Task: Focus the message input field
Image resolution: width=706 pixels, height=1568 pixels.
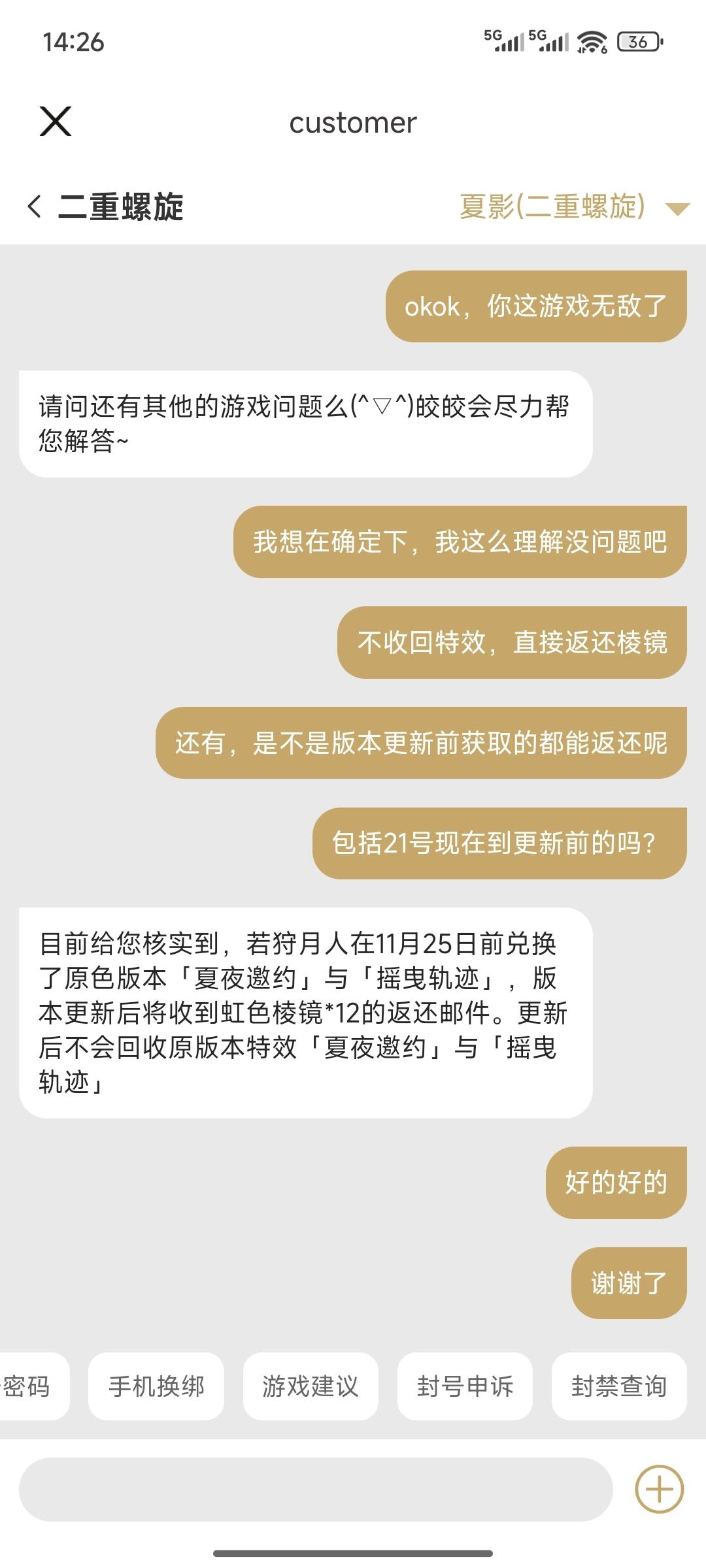Action: click(315, 1489)
